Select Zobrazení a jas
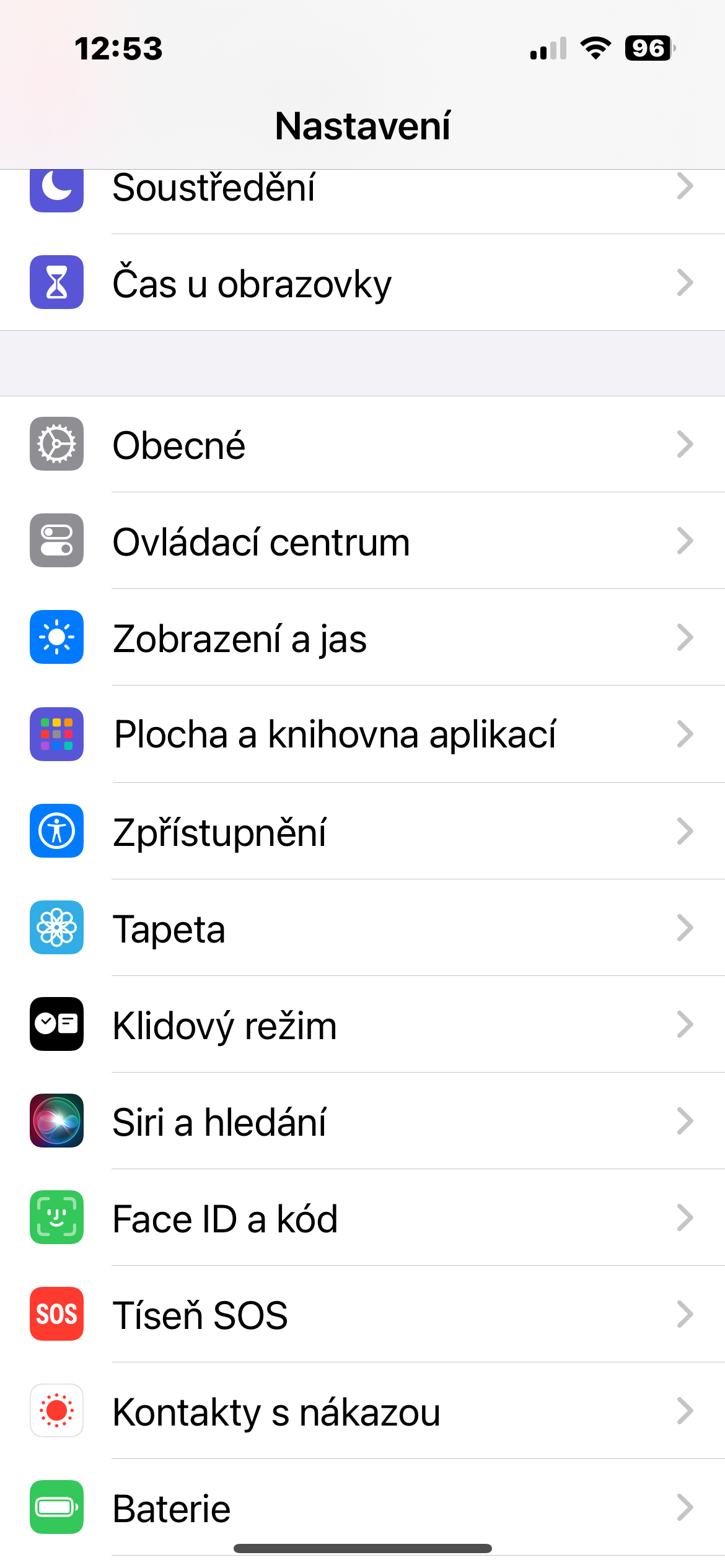 pyautogui.click(x=362, y=638)
